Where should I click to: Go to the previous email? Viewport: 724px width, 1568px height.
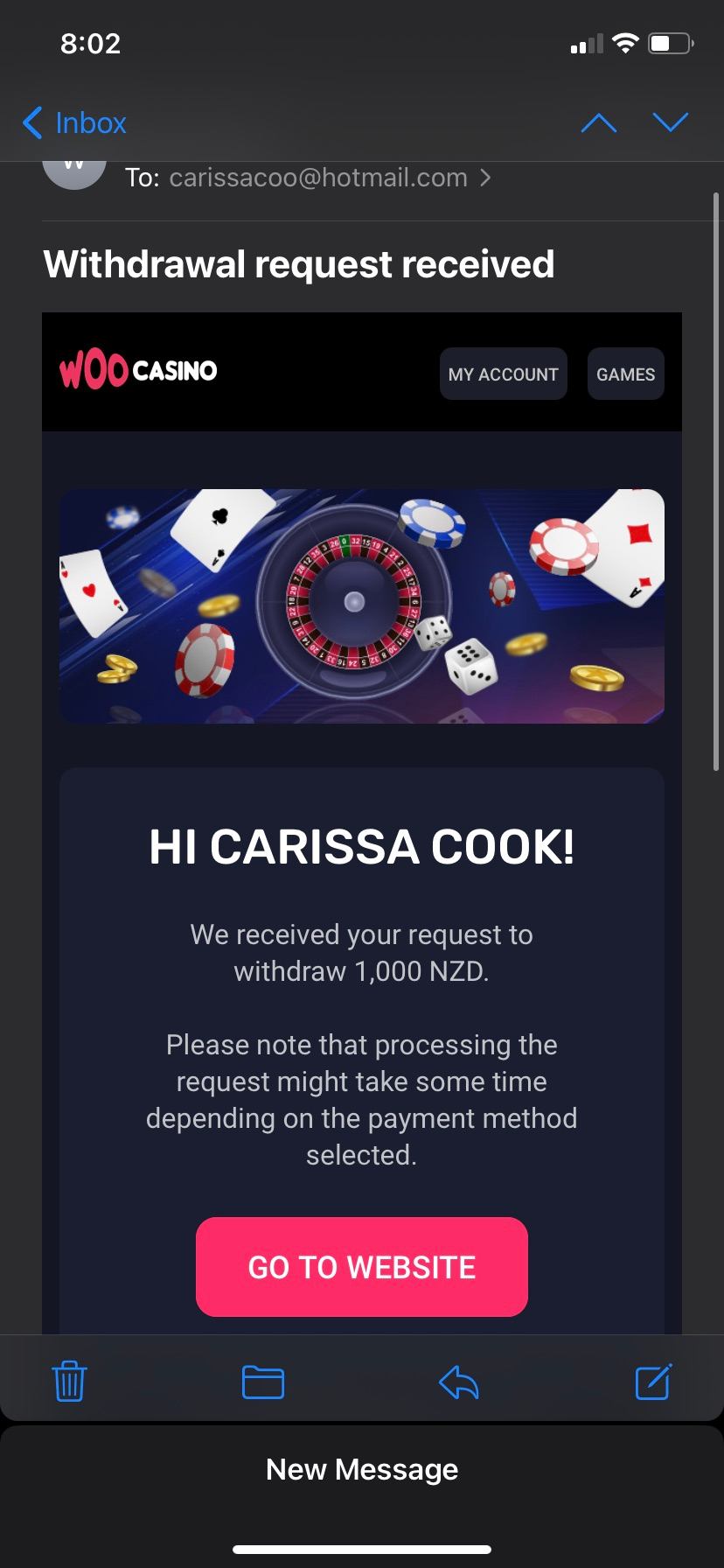coord(598,122)
